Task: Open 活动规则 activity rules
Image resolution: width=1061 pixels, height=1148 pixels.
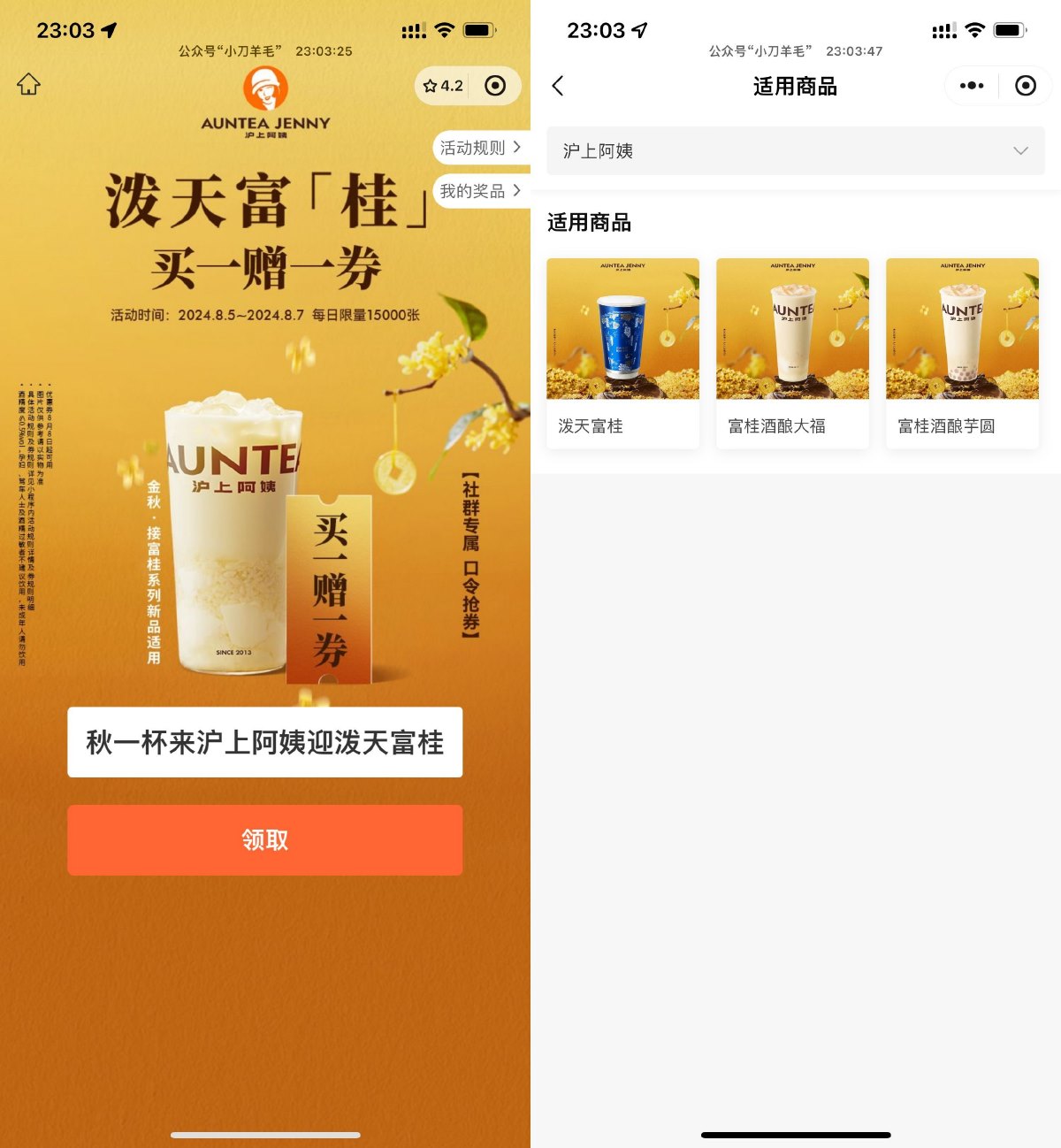Action: pos(480,148)
